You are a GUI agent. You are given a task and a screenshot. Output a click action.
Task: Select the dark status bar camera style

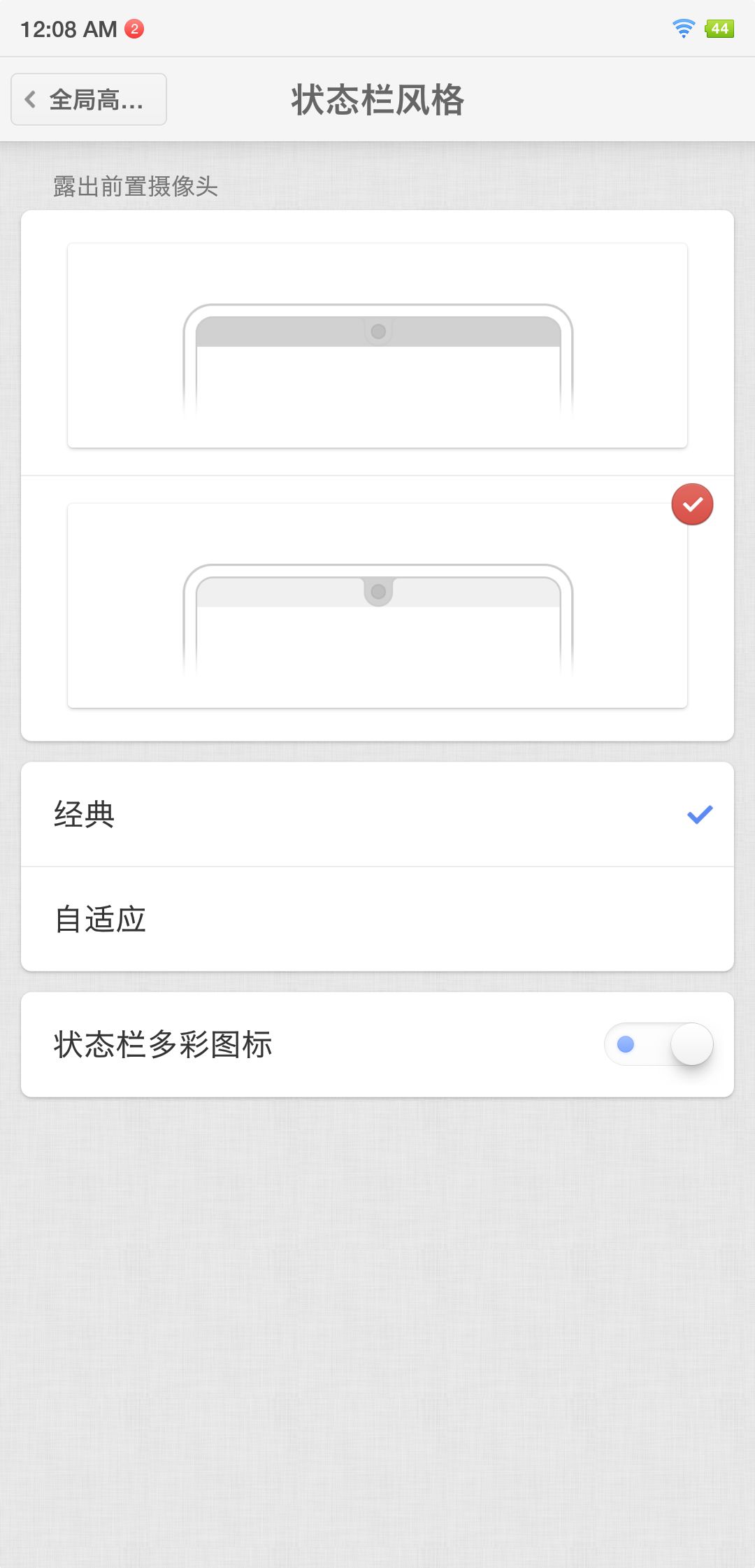(377, 345)
